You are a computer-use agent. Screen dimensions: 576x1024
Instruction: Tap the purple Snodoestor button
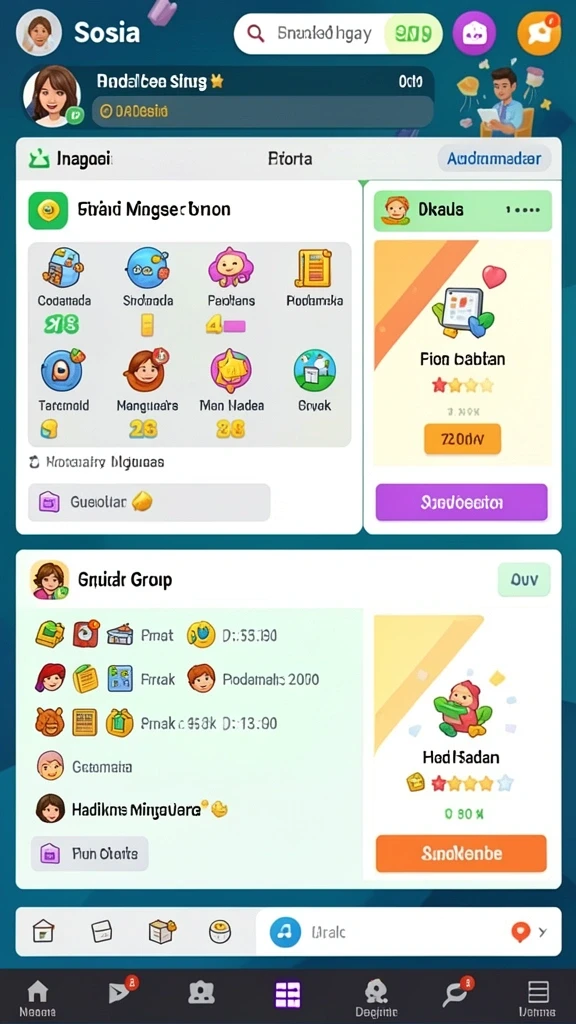[461, 503]
